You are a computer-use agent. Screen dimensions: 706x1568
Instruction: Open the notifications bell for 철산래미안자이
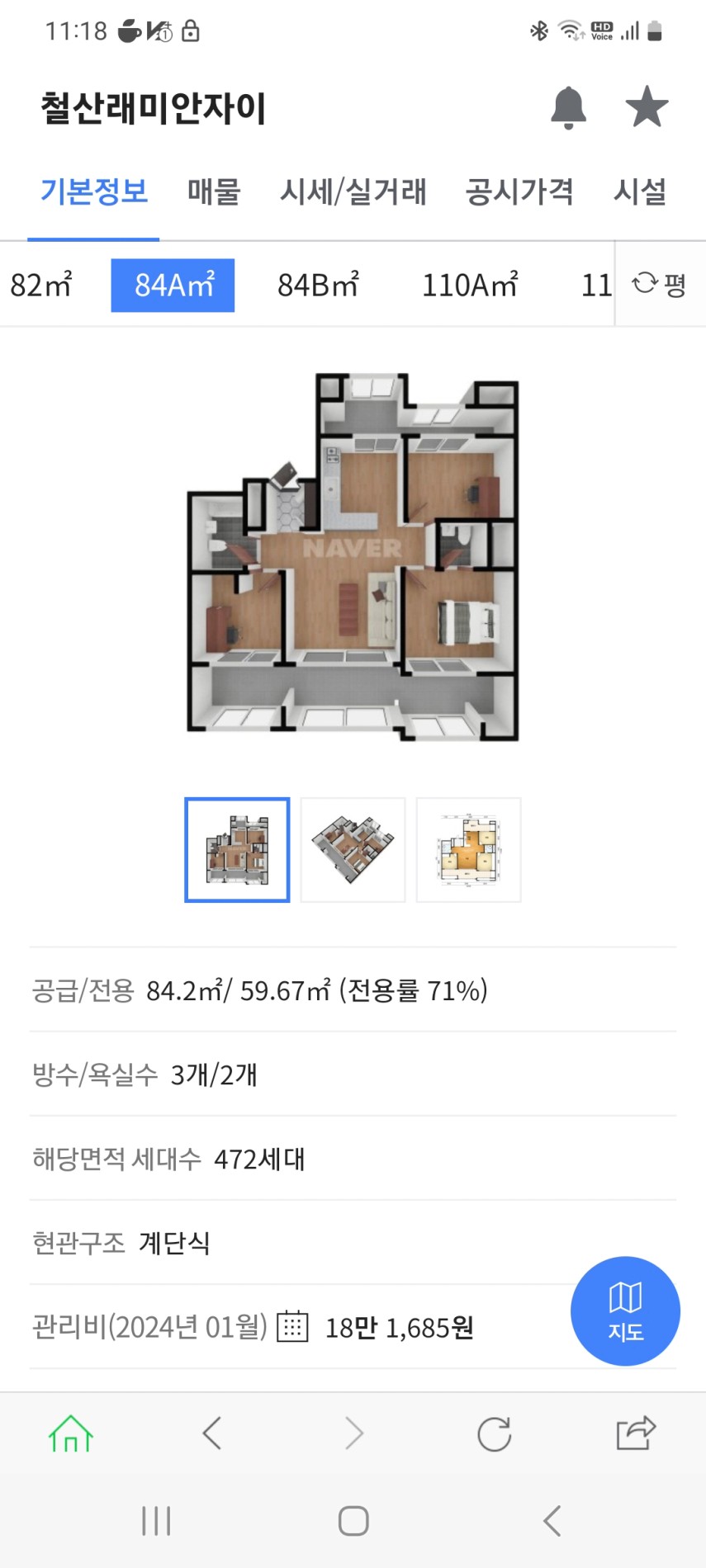(568, 107)
